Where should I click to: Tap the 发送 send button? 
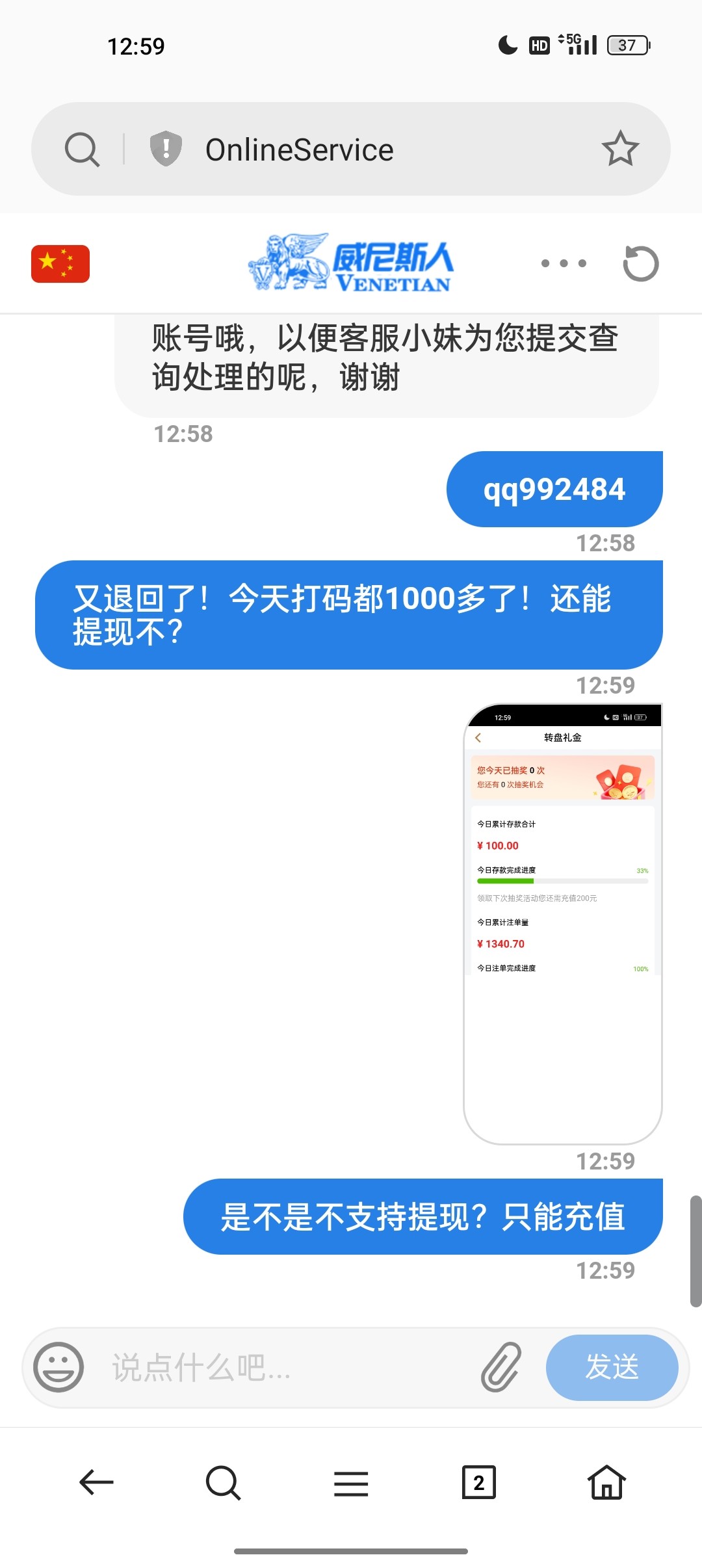click(612, 1367)
